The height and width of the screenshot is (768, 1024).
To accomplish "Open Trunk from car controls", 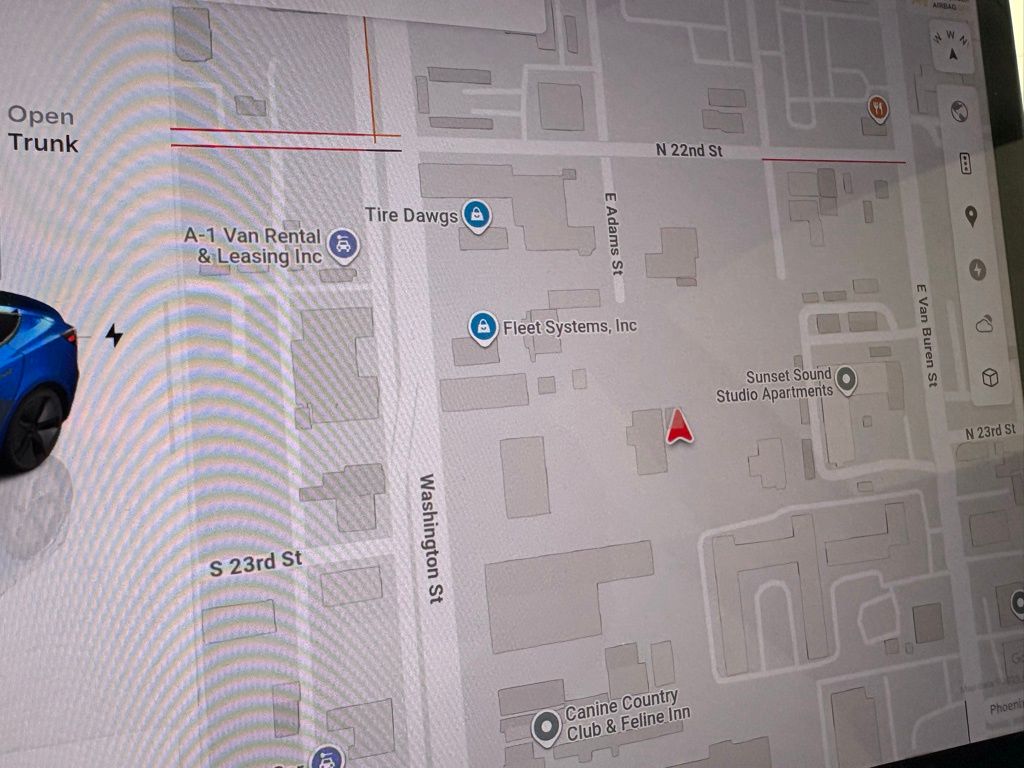I will 42,129.
